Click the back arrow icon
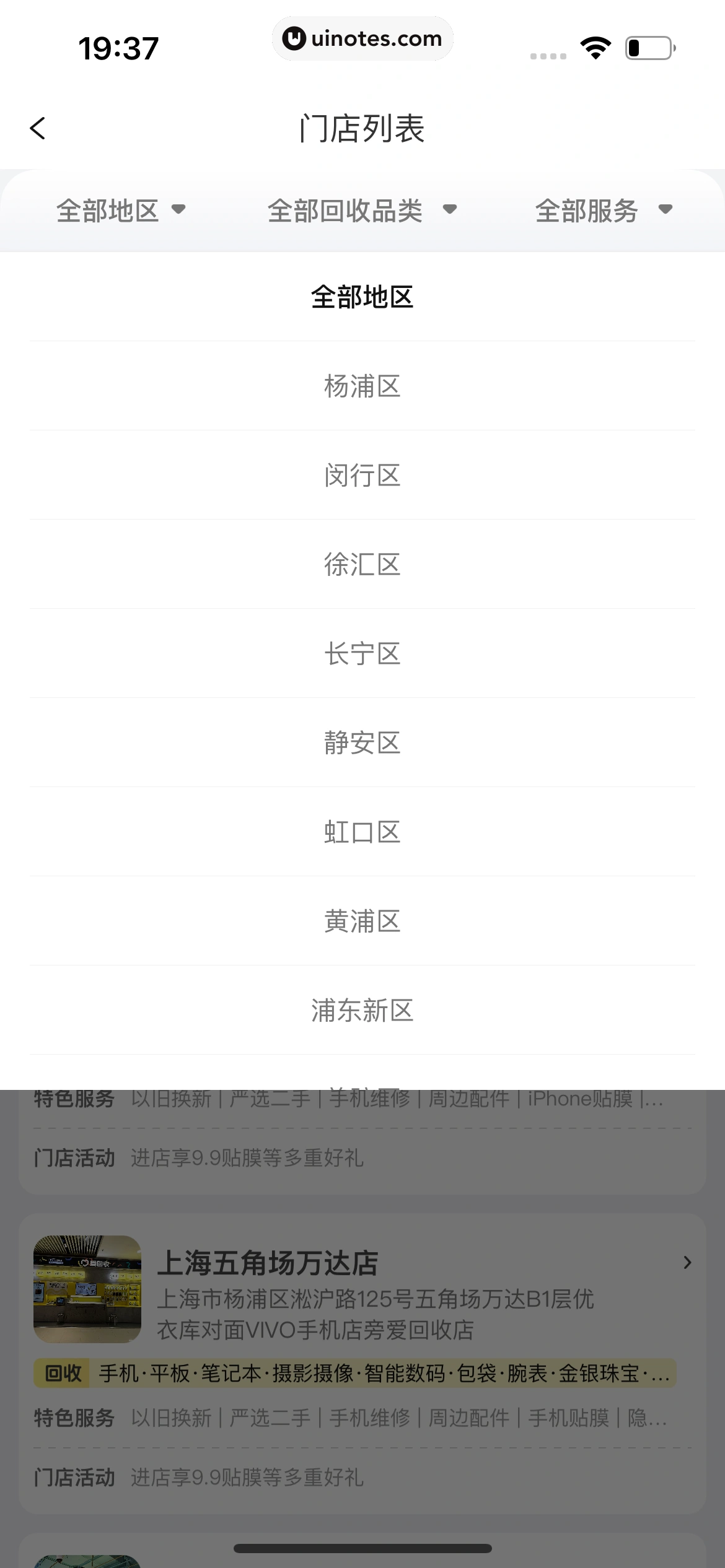Screen dimensions: 725x1568 37,128
